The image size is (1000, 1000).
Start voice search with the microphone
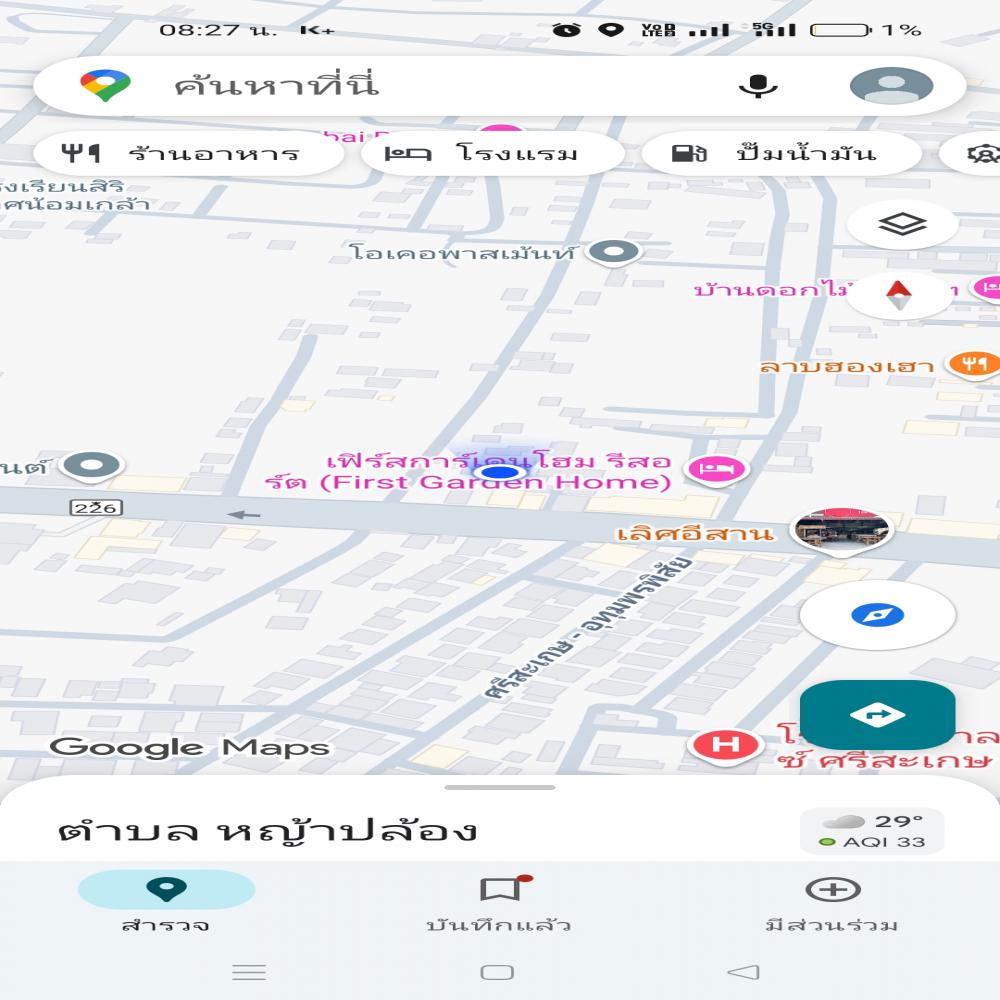(758, 86)
